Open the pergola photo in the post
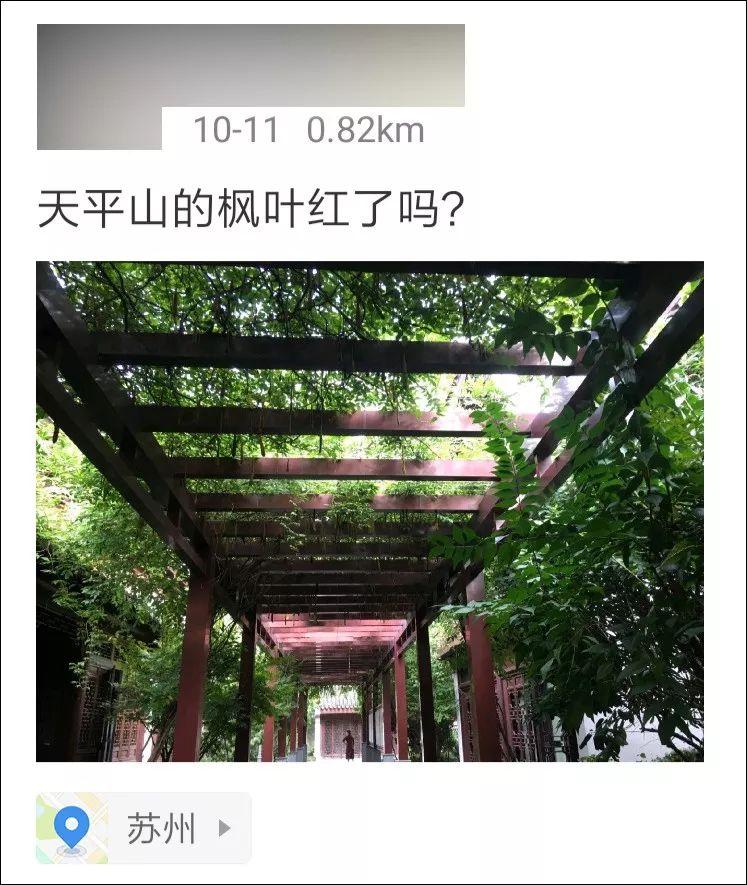The image size is (747, 885). (x=370, y=511)
